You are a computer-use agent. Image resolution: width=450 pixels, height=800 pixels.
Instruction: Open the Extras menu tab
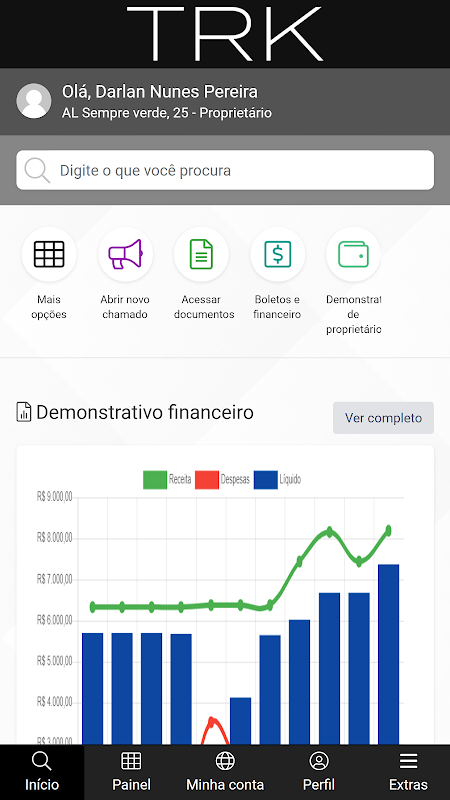point(408,772)
